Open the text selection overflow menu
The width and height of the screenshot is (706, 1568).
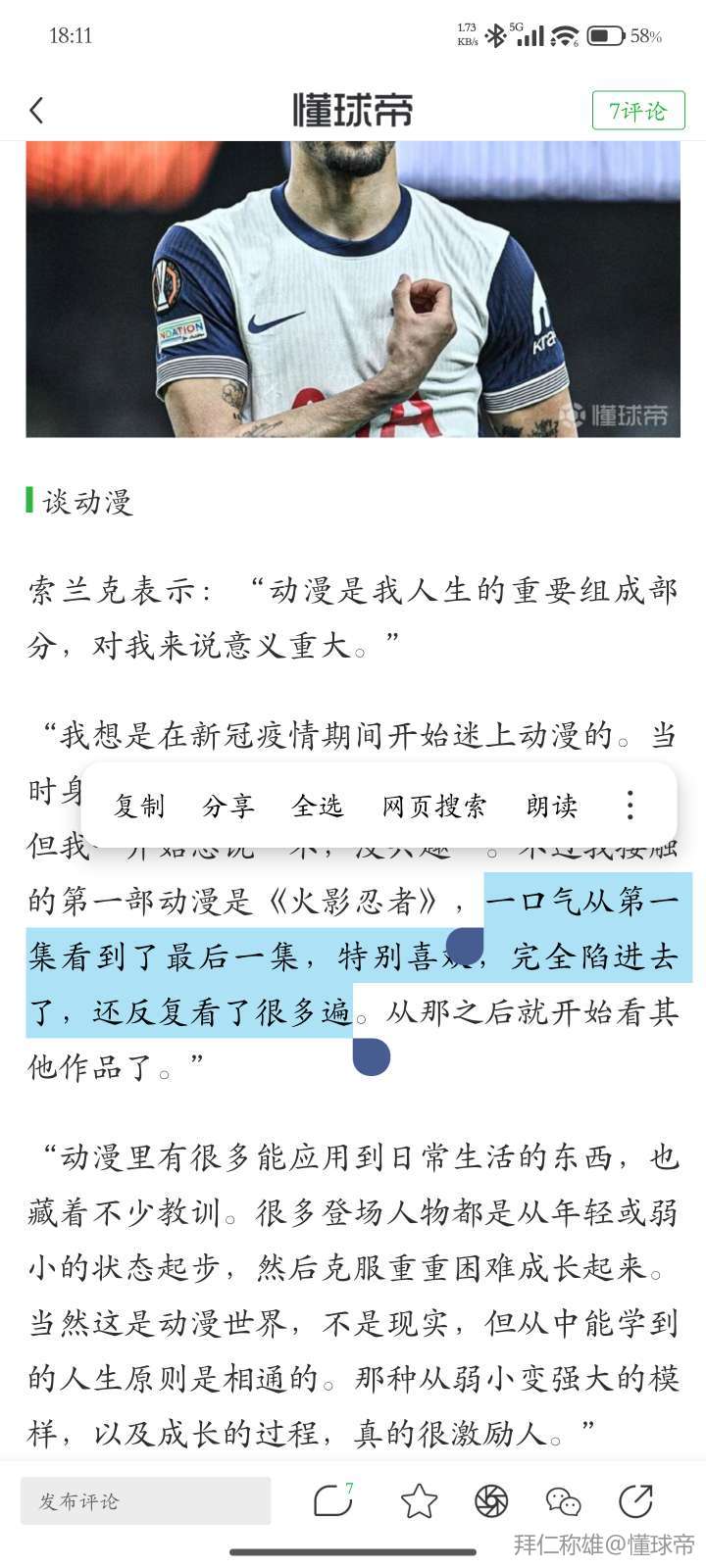coord(630,806)
